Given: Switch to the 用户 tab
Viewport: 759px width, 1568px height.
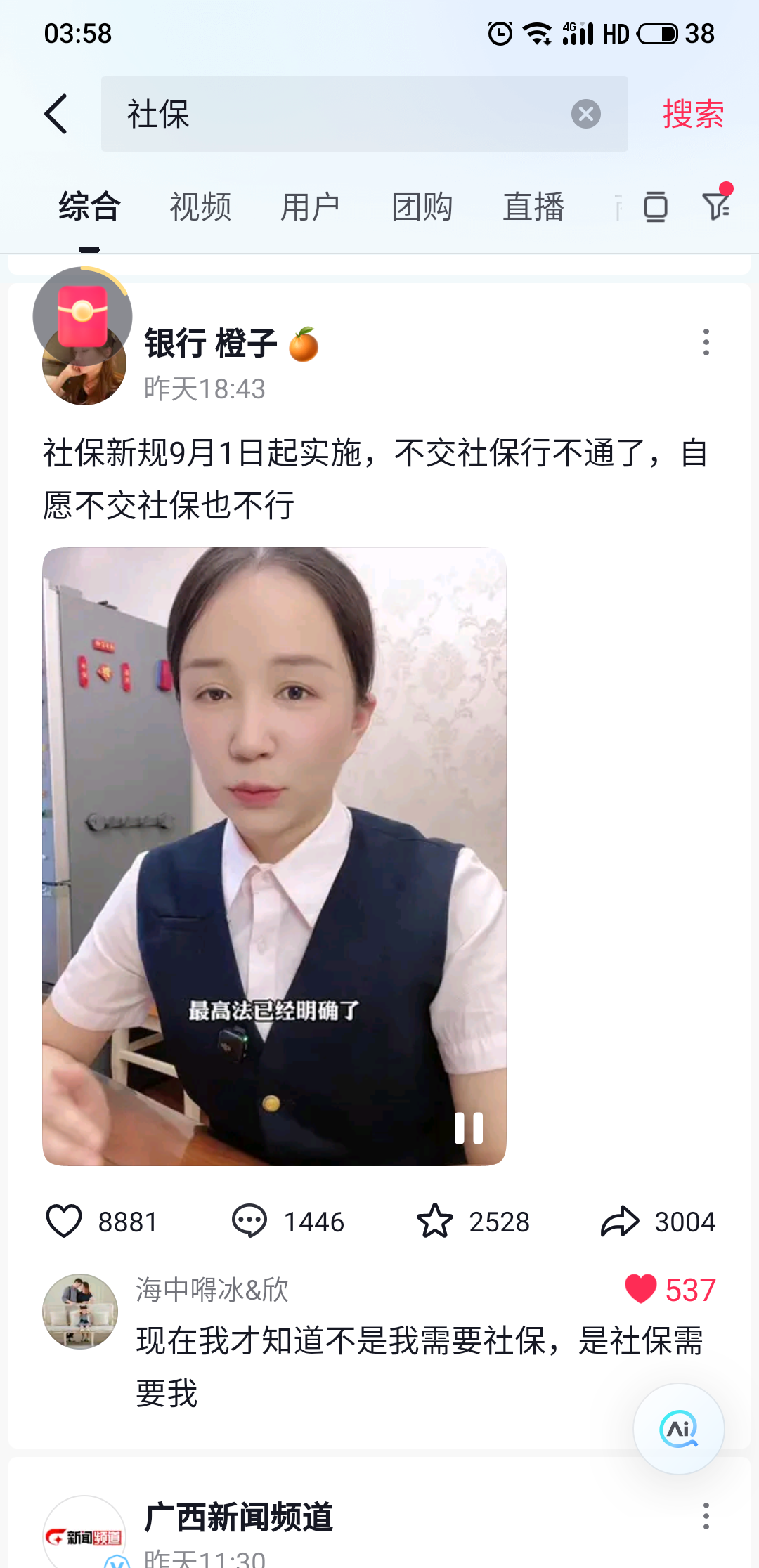Looking at the screenshot, I should [x=310, y=207].
